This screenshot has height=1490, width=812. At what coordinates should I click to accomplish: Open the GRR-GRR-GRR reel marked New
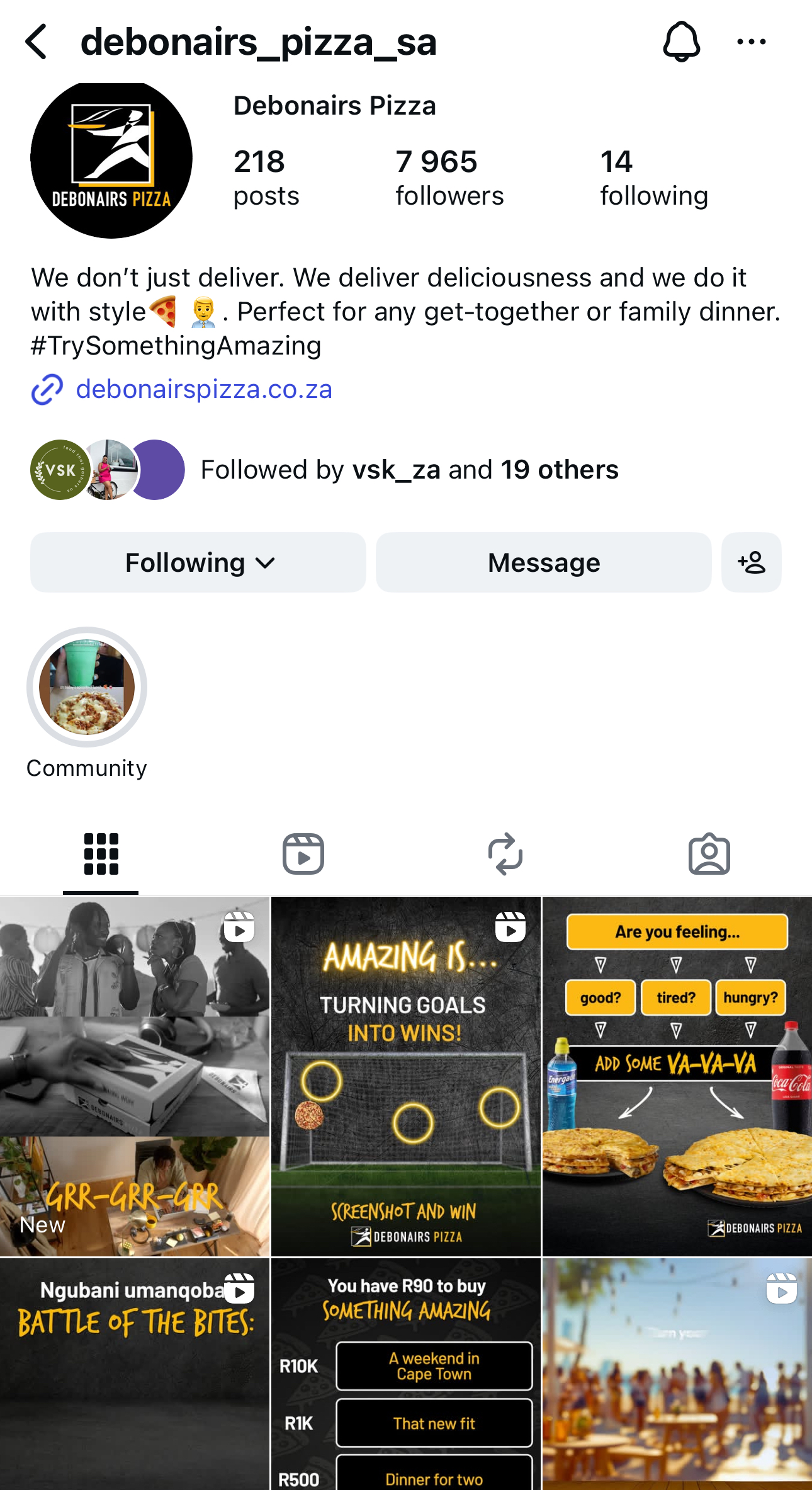pyautogui.click(x=135, y=1076)
